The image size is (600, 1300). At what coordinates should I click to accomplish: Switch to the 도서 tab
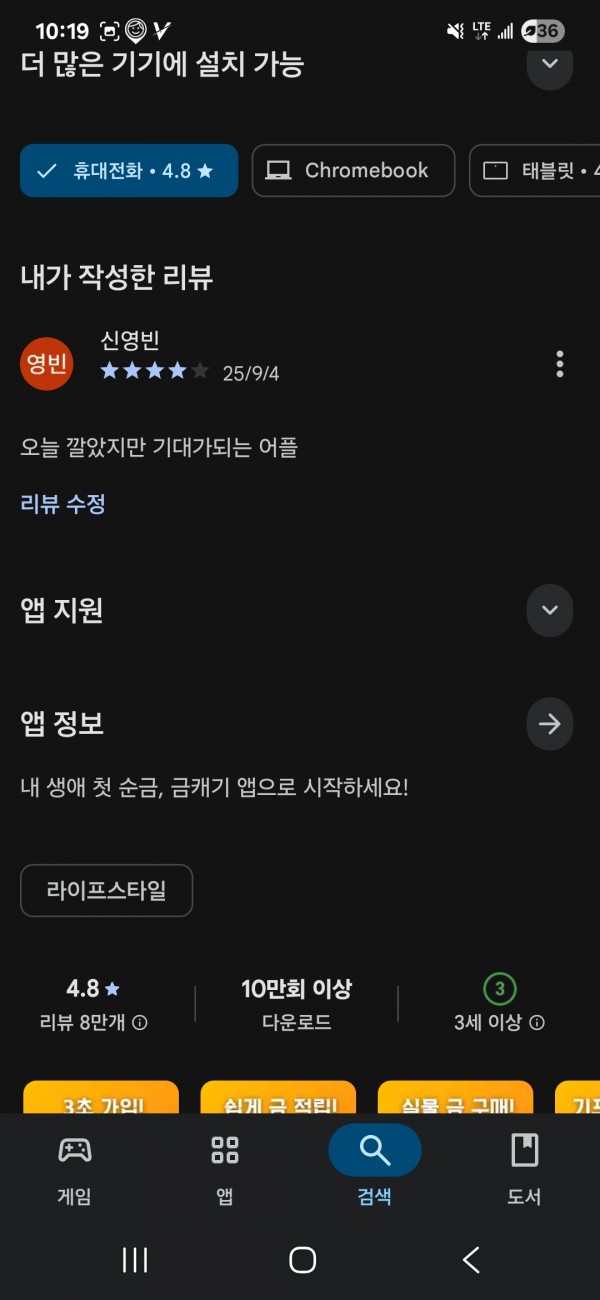[524, 1168]
